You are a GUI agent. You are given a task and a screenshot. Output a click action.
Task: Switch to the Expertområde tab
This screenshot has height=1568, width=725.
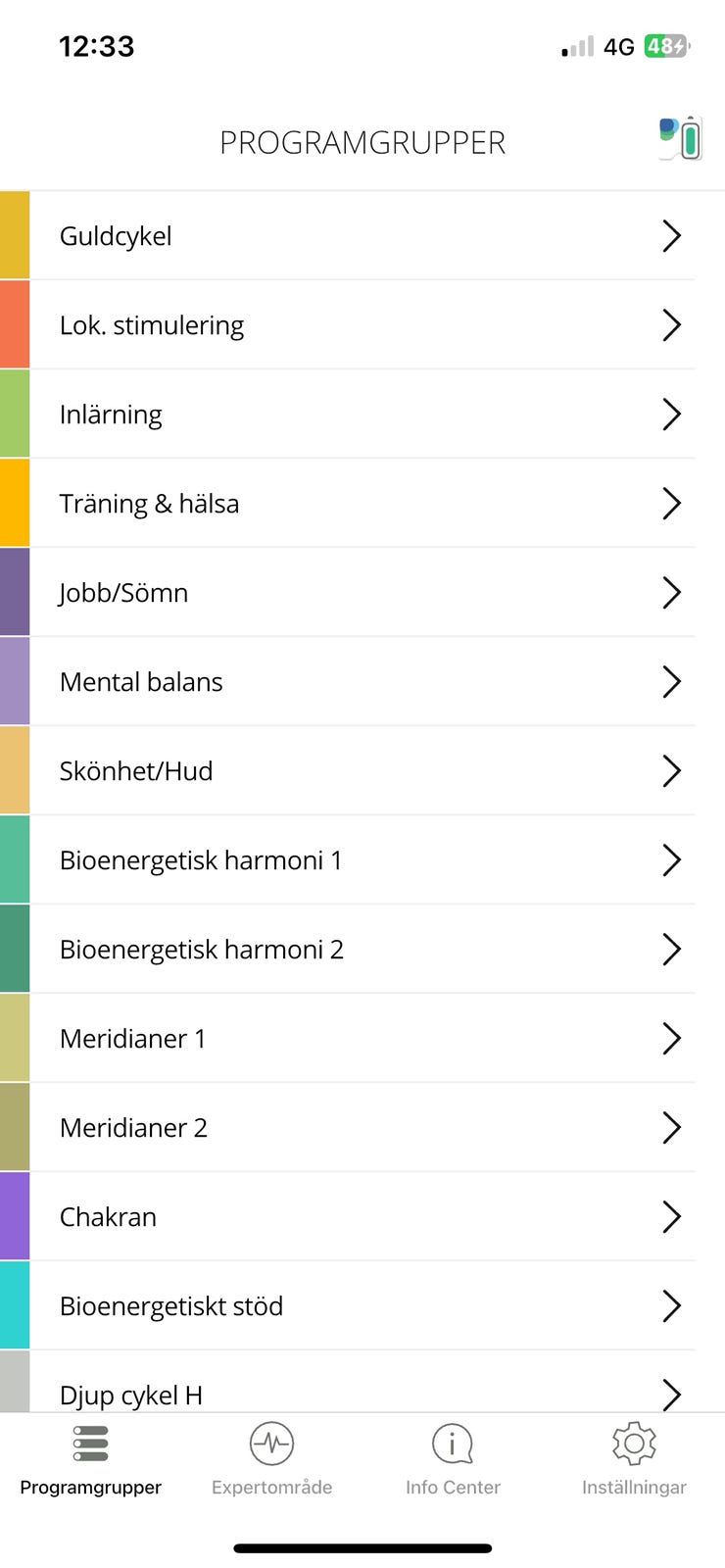pos(271,1458)
